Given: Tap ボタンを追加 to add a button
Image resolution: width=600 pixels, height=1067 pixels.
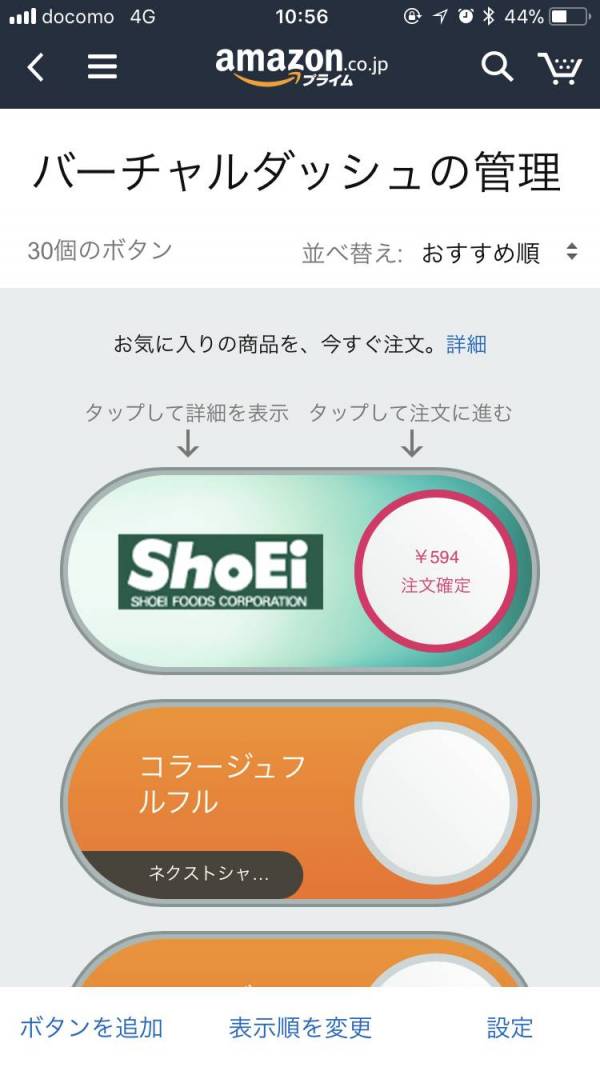Looking at the screenshot, I should [91, 1027].
